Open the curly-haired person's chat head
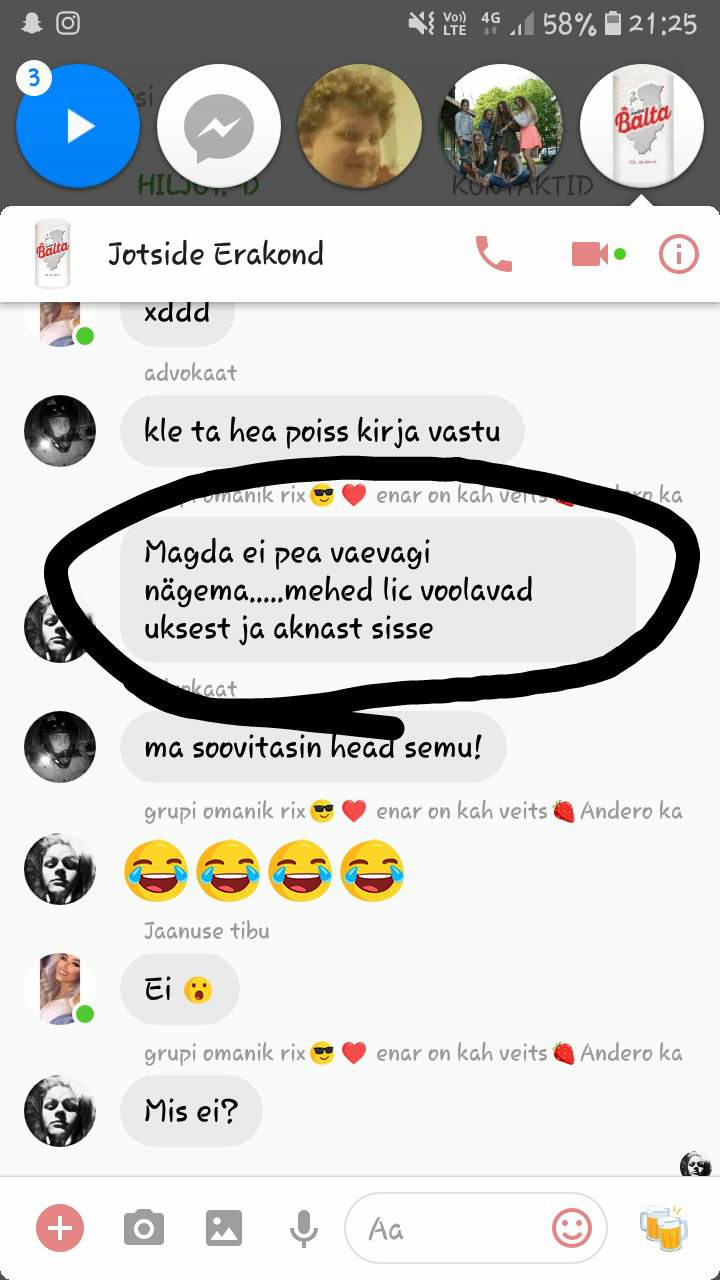Screen dimensions: 720x1280 point(360,126)
